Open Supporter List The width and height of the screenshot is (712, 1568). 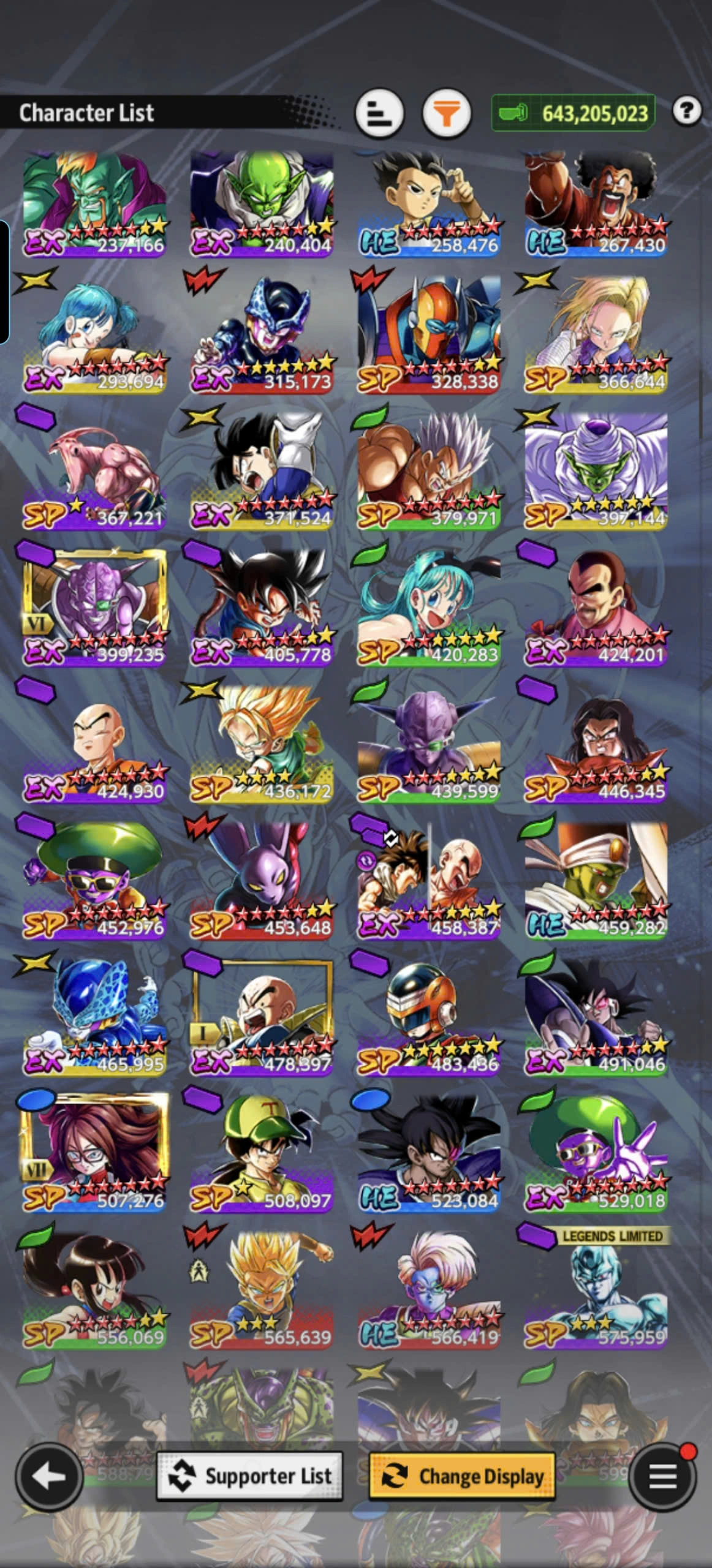point(249,1476)
